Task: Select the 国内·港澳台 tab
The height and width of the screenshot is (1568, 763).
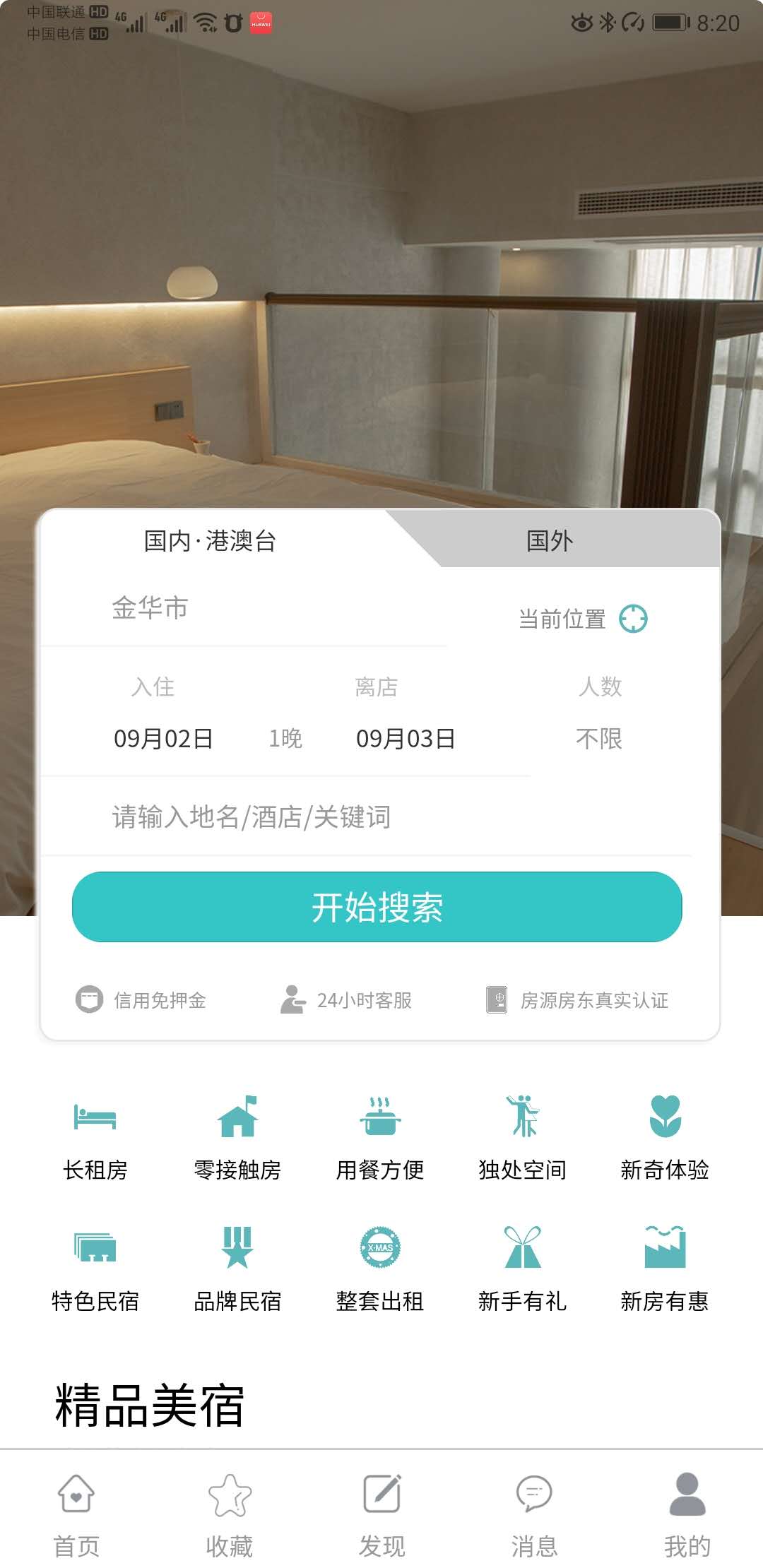Action: coord(210,540)
